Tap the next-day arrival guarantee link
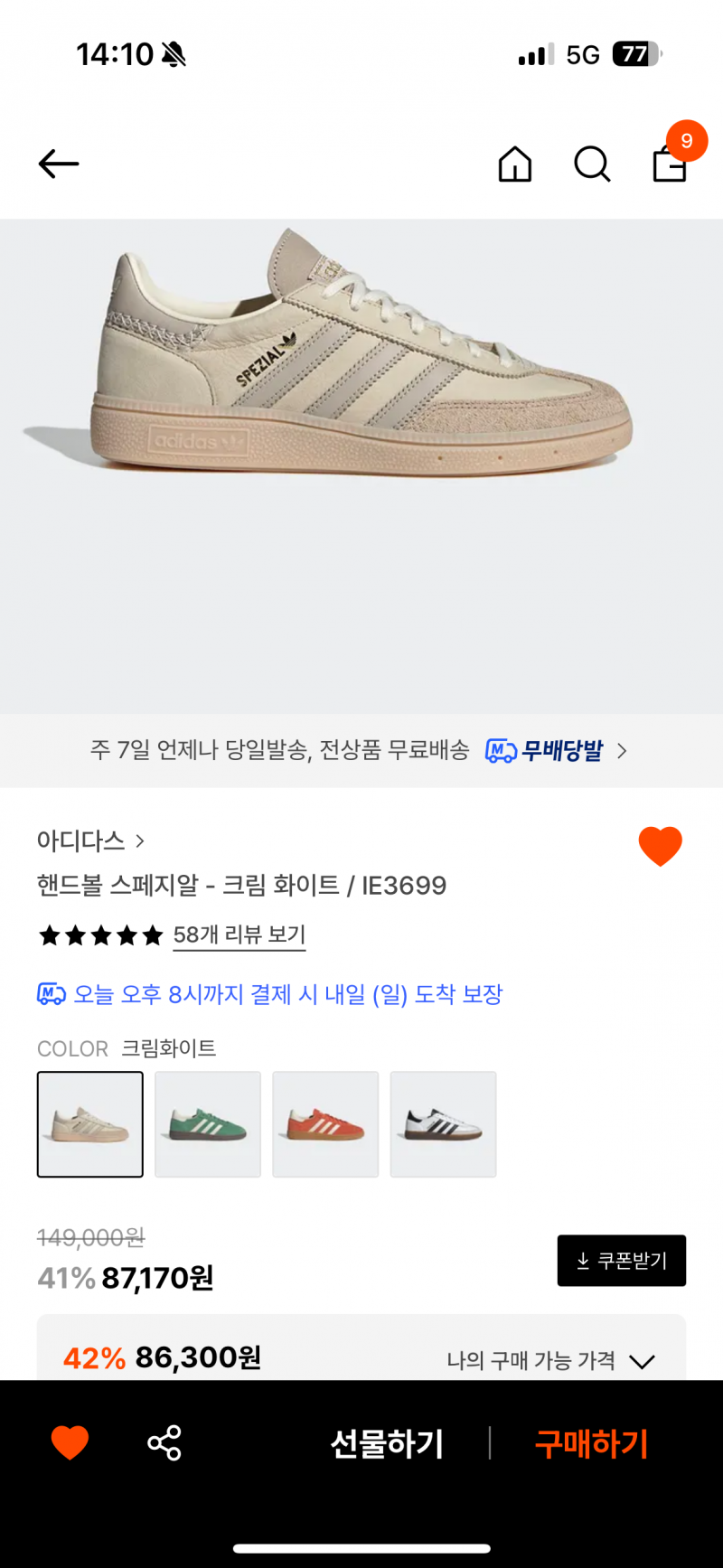This screenshot has height=1568, width=723. click(287, 994)
